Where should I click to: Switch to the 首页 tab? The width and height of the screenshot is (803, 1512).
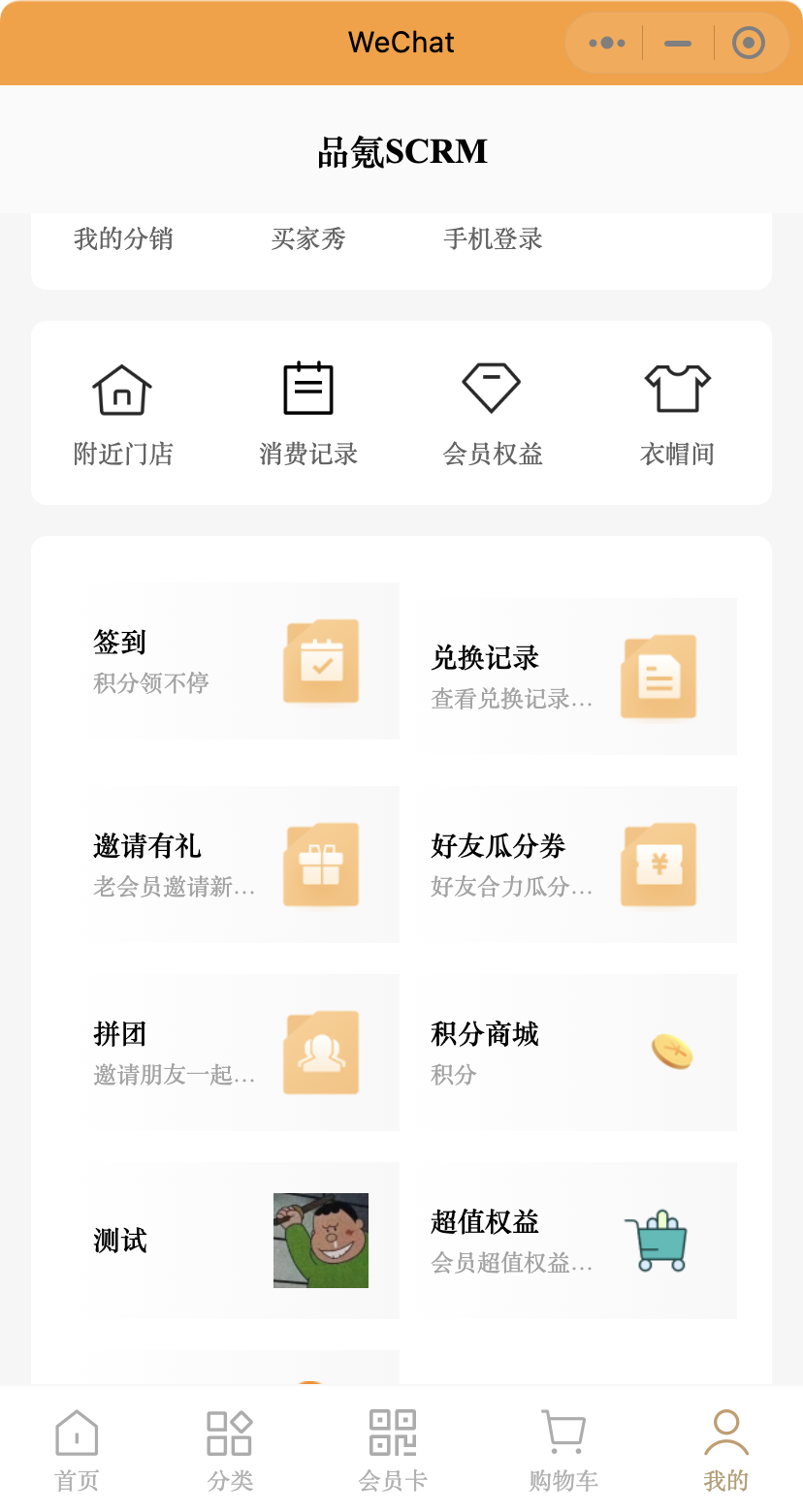click(x=77, y=1449)
